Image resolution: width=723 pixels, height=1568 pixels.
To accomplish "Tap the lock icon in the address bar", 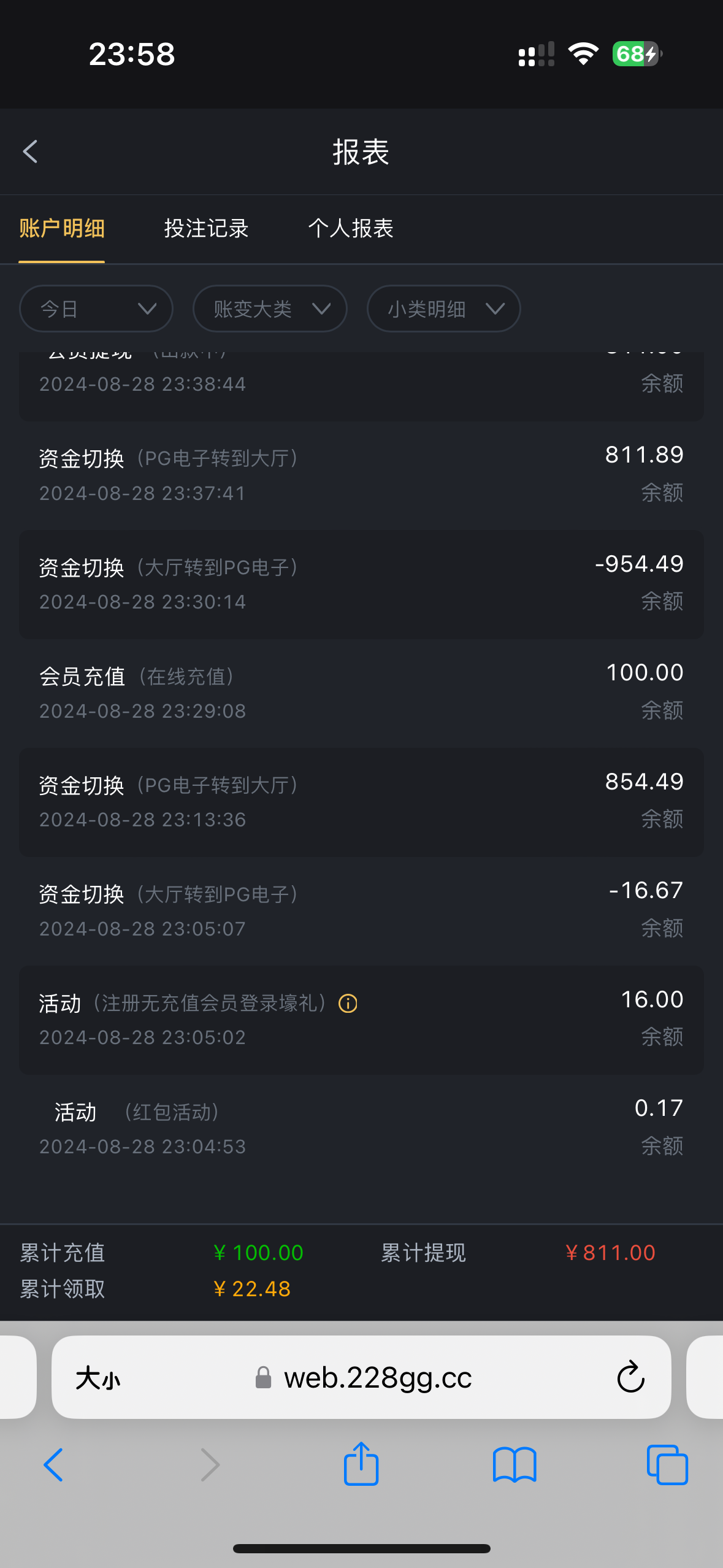I will click(262, 1376).
